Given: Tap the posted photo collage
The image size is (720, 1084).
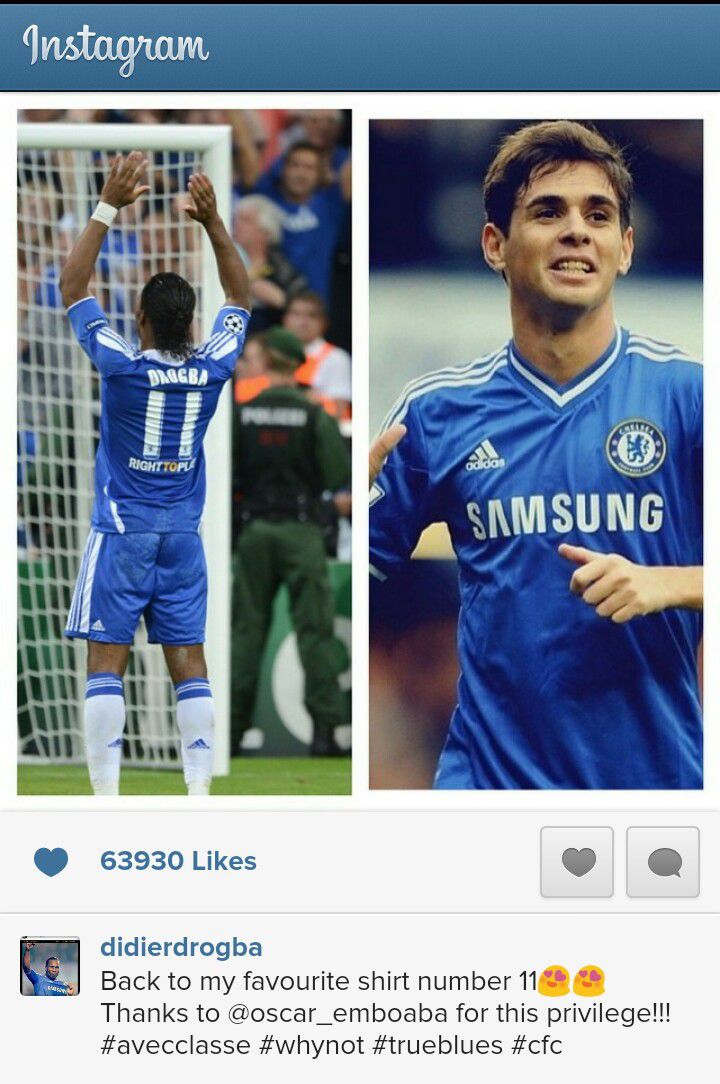Looking at the screenshot, I should [x=360, y=450].
